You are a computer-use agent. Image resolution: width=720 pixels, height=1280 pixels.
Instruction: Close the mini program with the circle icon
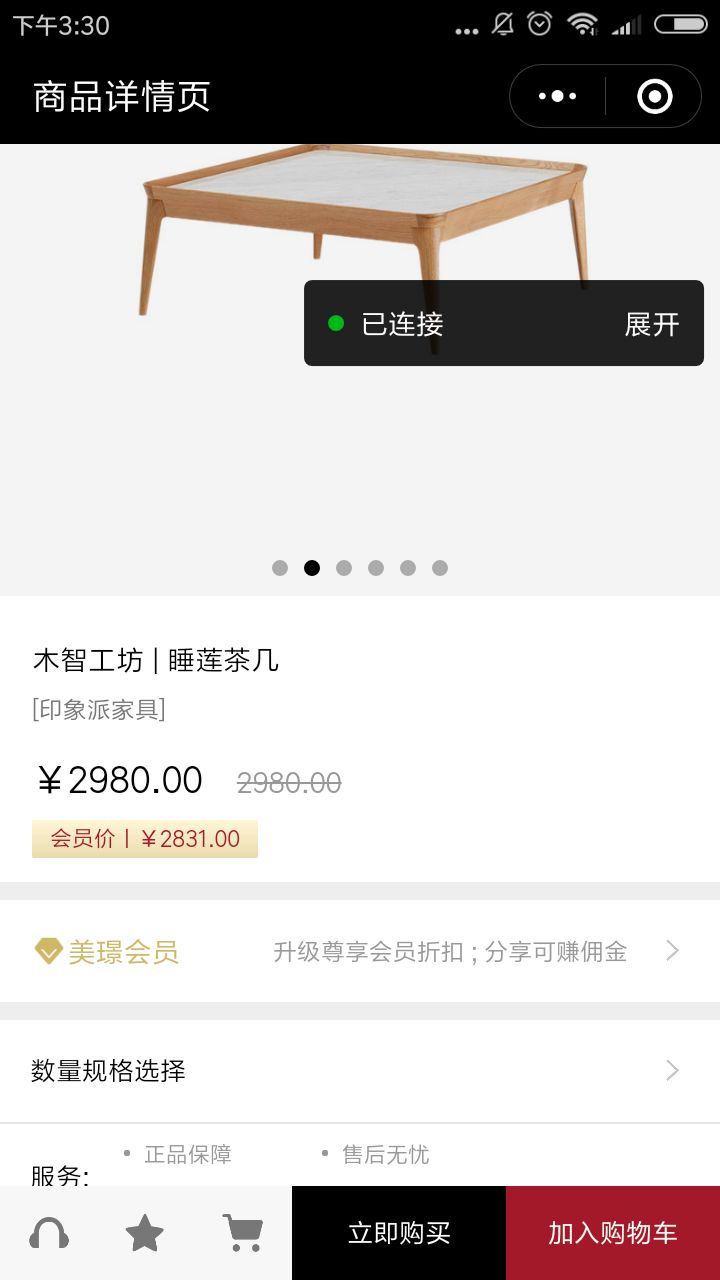[655, 97]
